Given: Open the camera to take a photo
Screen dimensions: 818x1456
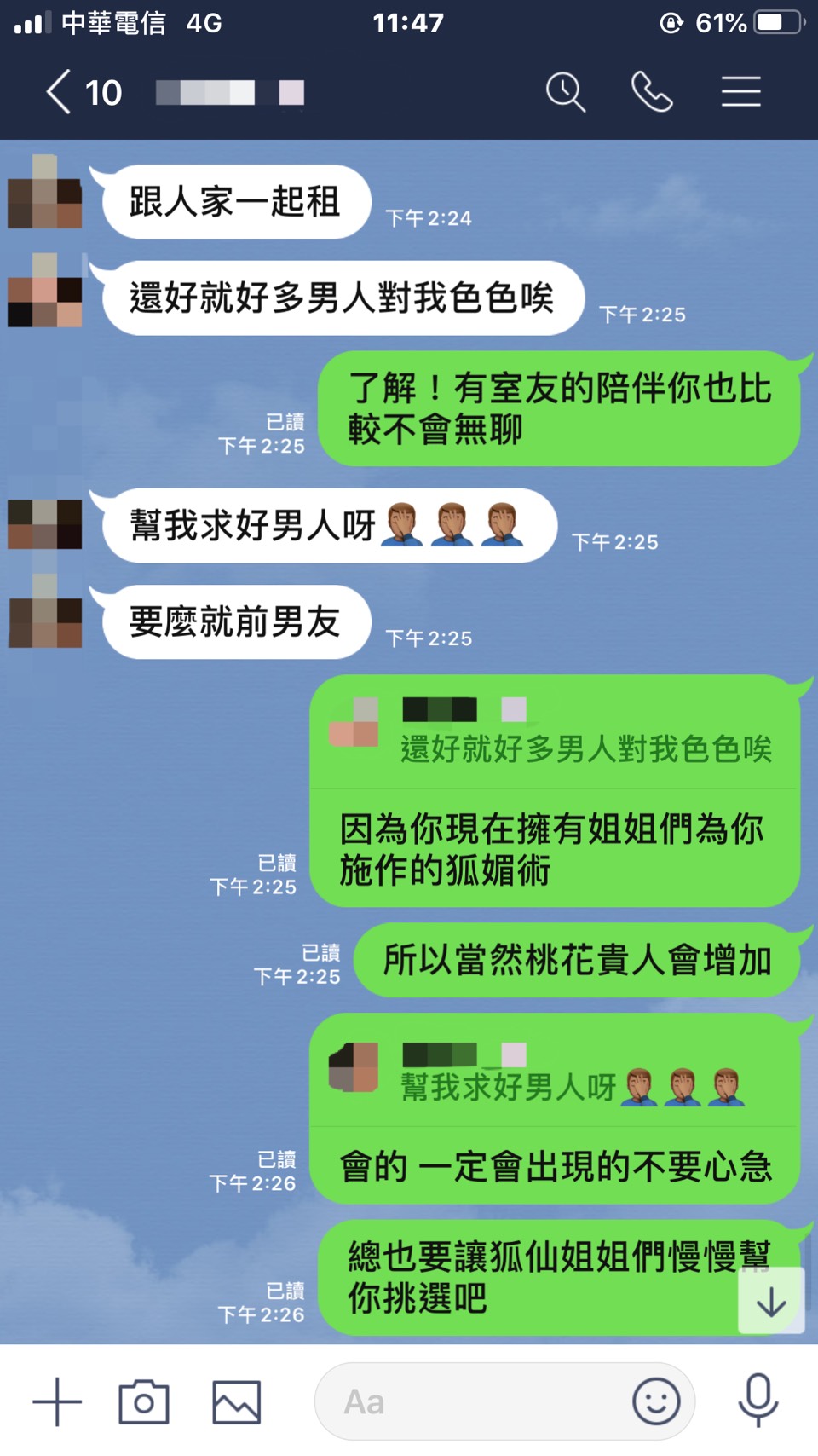Looking at the screenshot, I should tap(144, 1401).
